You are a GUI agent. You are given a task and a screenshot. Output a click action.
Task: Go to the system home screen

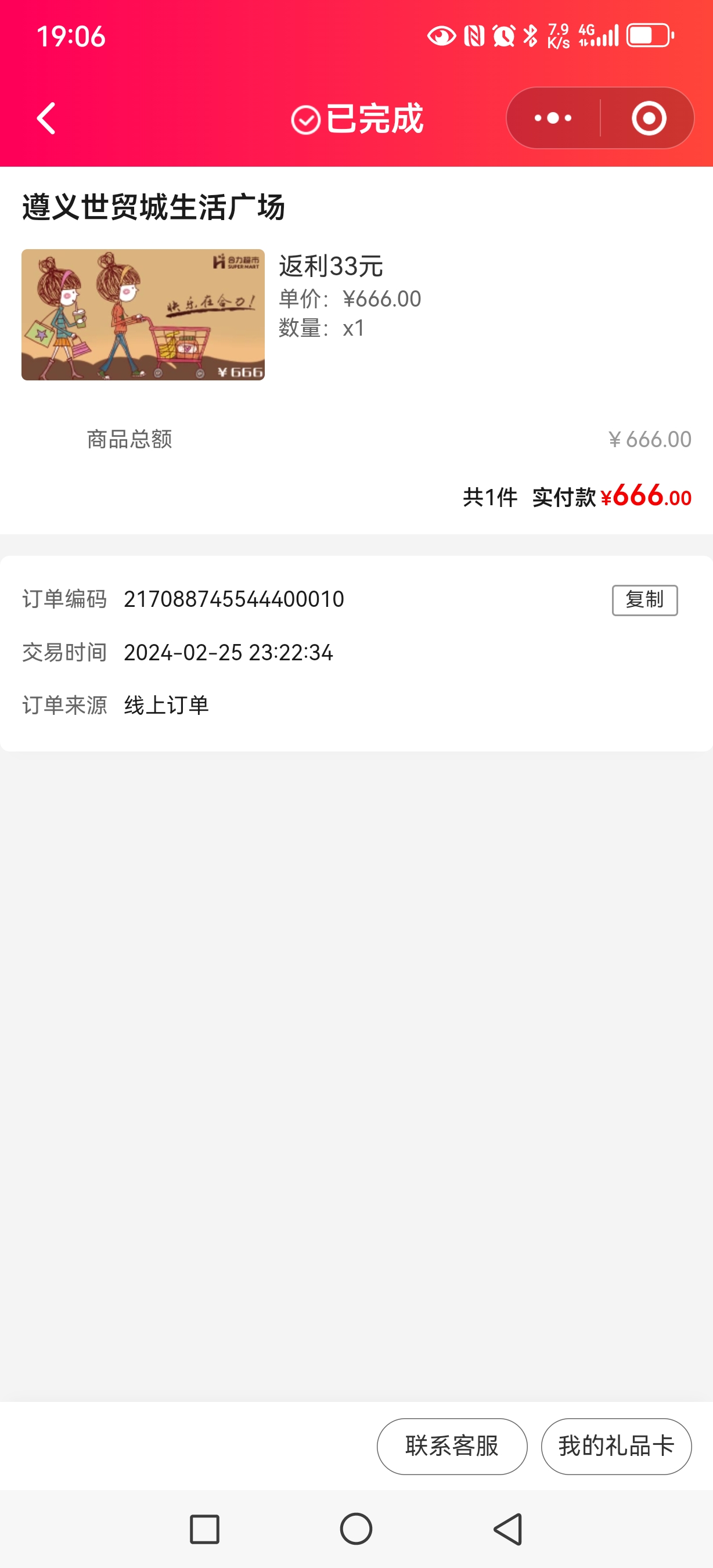(356, 1529)
